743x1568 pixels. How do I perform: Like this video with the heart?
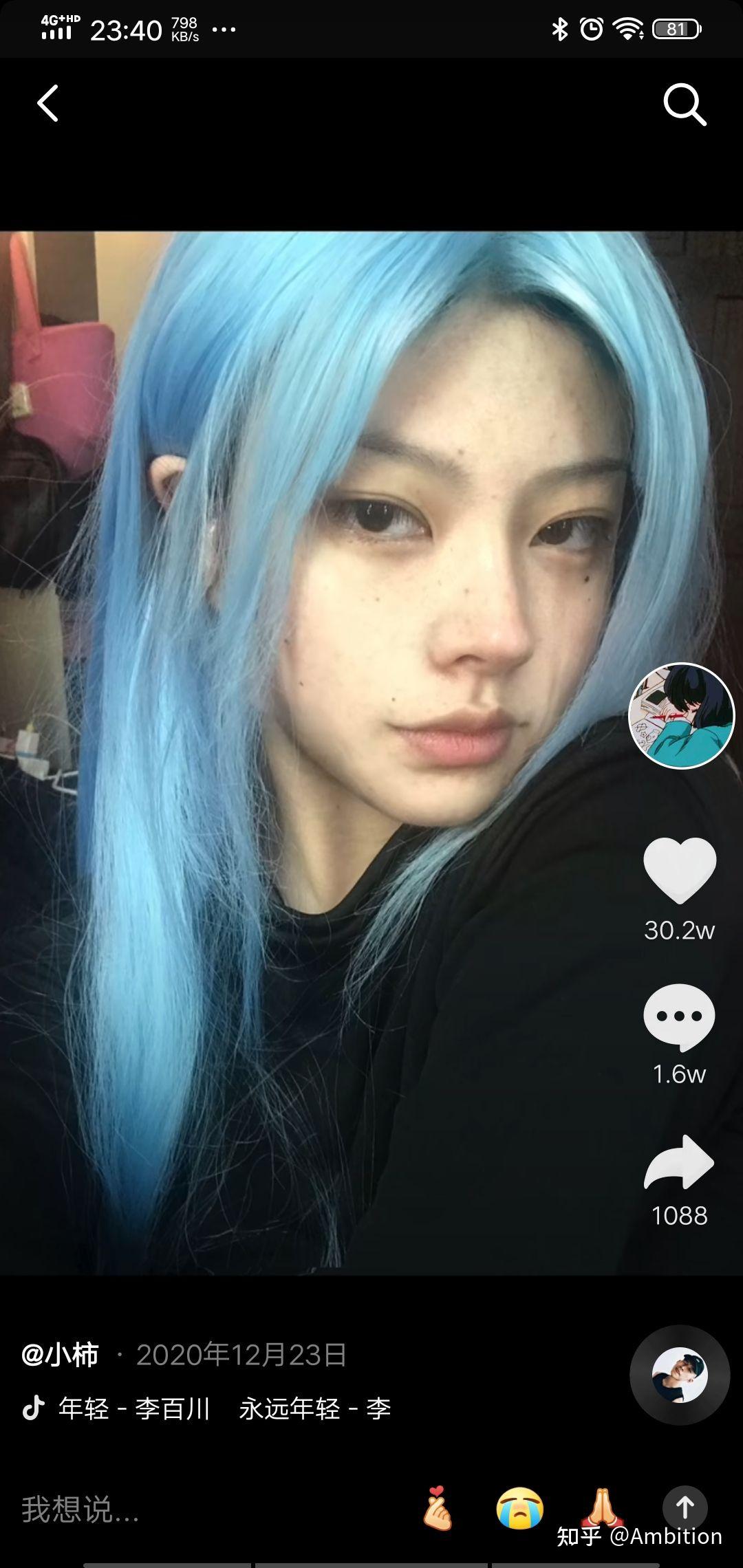(x=680, y=870)
